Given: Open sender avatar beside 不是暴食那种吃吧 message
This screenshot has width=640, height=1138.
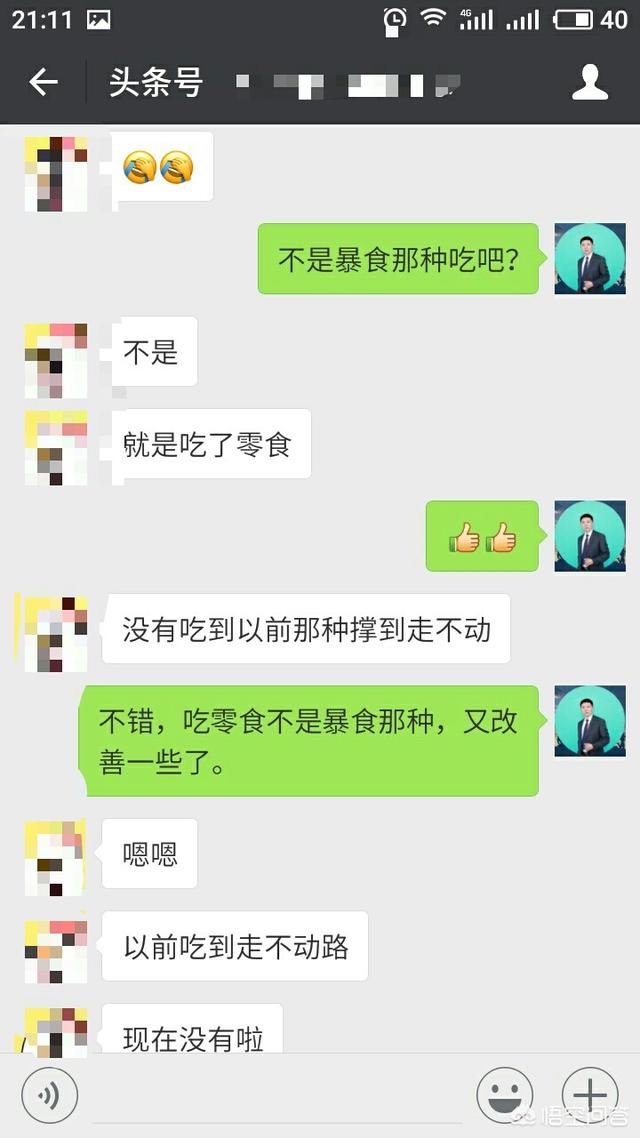Looking at the screenshot, I should pyautogui.click(x=589, y=259).
